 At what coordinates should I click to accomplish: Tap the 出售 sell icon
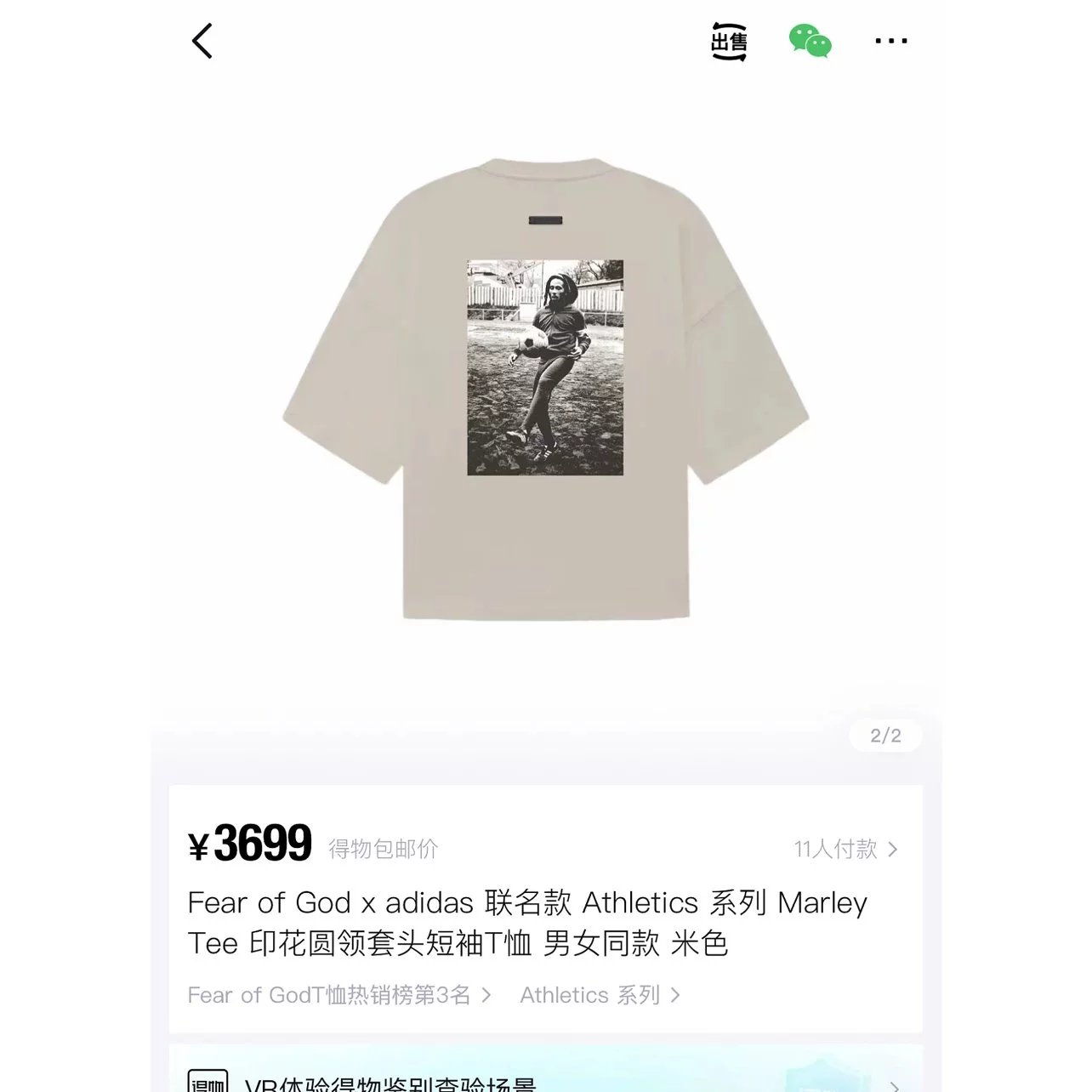pyautogui.click(x=729, y=41)
